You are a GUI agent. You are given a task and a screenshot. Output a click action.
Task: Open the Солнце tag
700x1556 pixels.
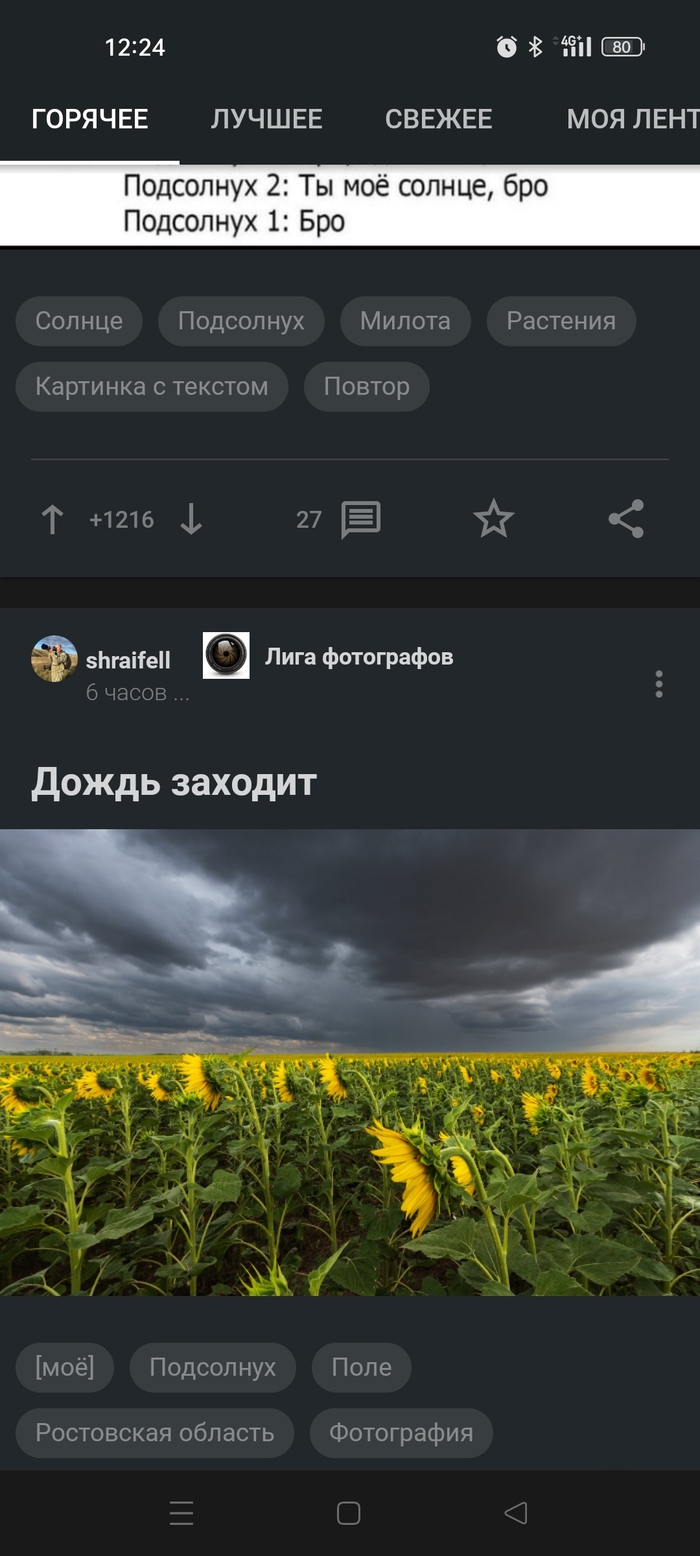[x=79, y=321]
